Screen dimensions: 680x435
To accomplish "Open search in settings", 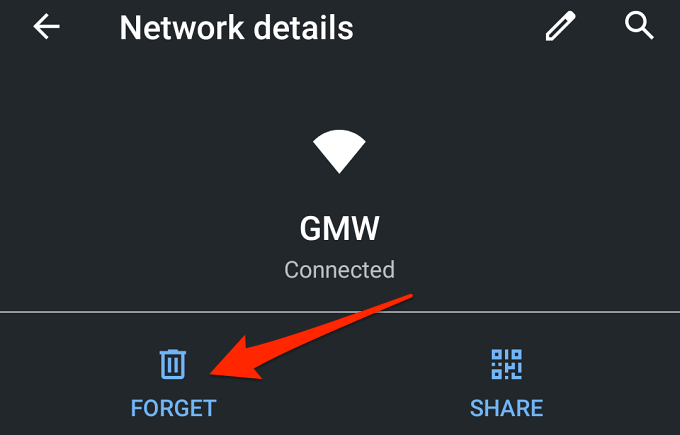I will pyautogui.click(x=639, y=26).
